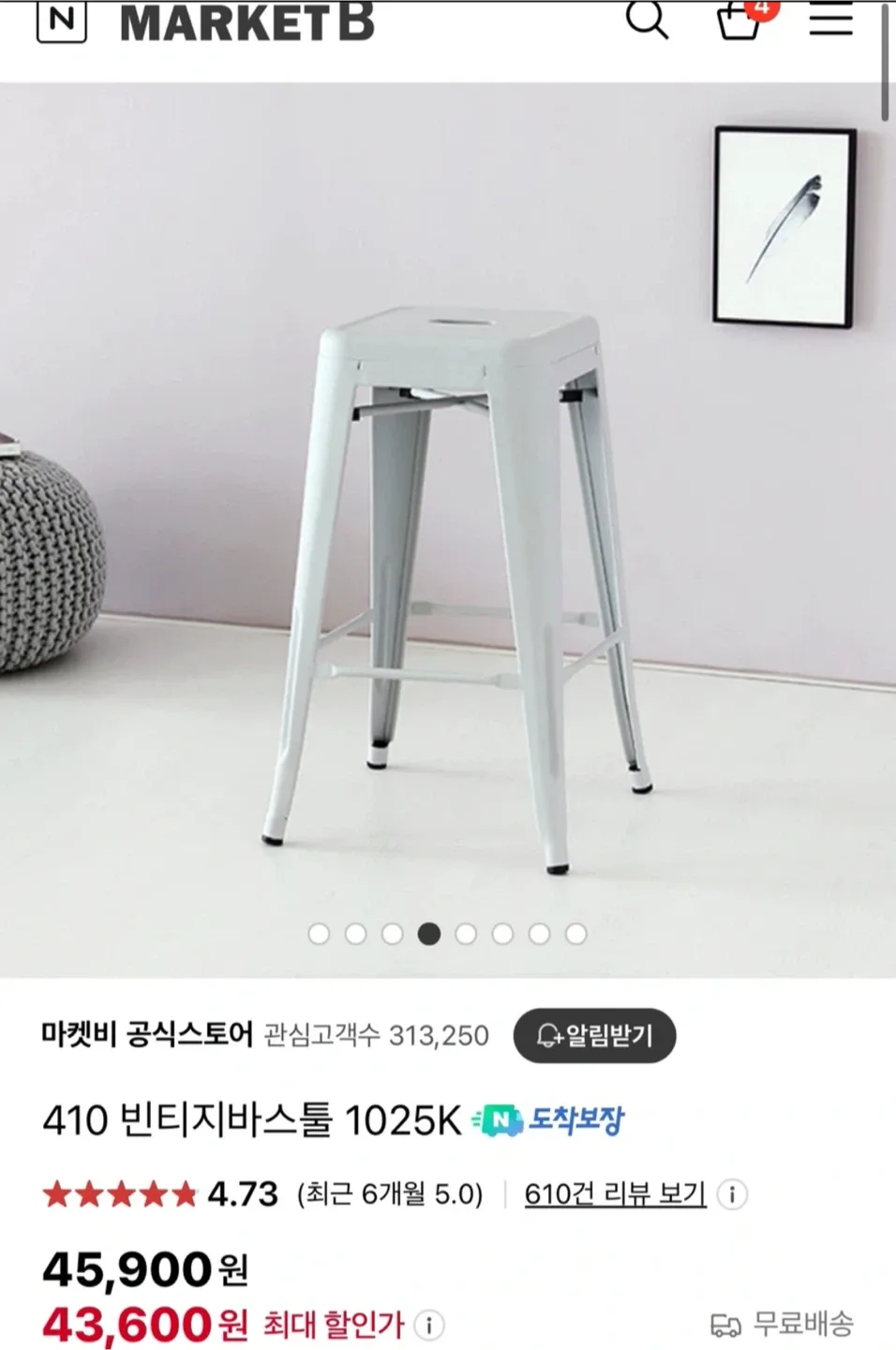Open the Market B store home
This screenshot has width=896, height=1350.
tap(247, 22)
